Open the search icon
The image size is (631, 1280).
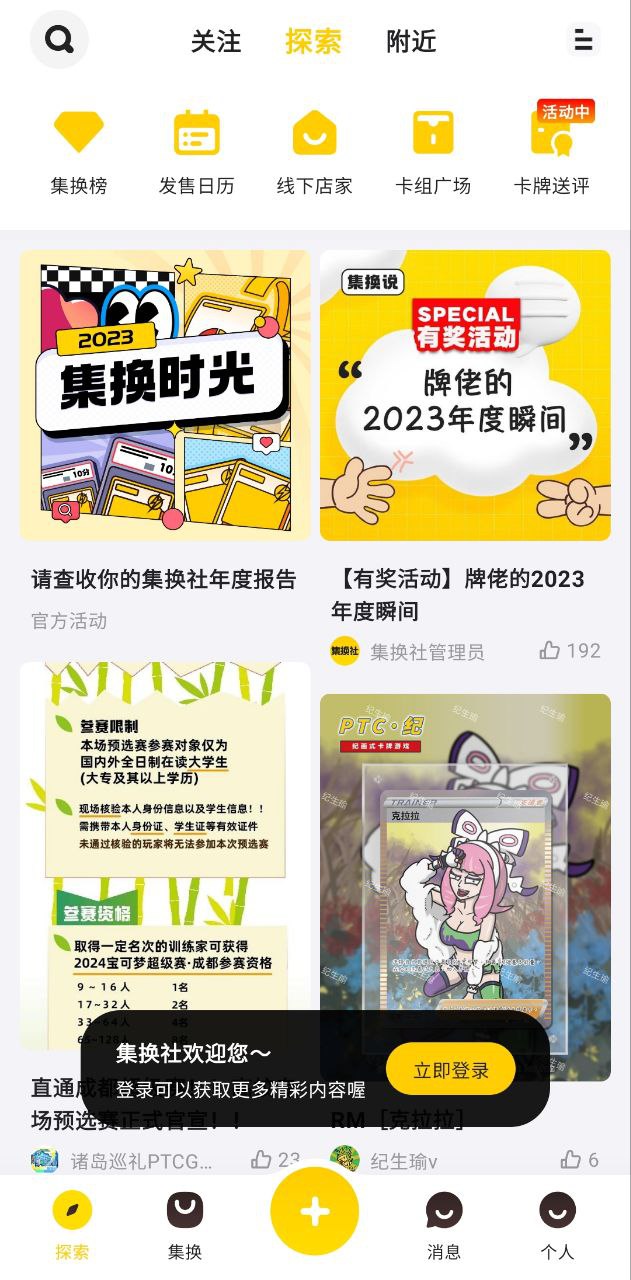tap(60, 40)
